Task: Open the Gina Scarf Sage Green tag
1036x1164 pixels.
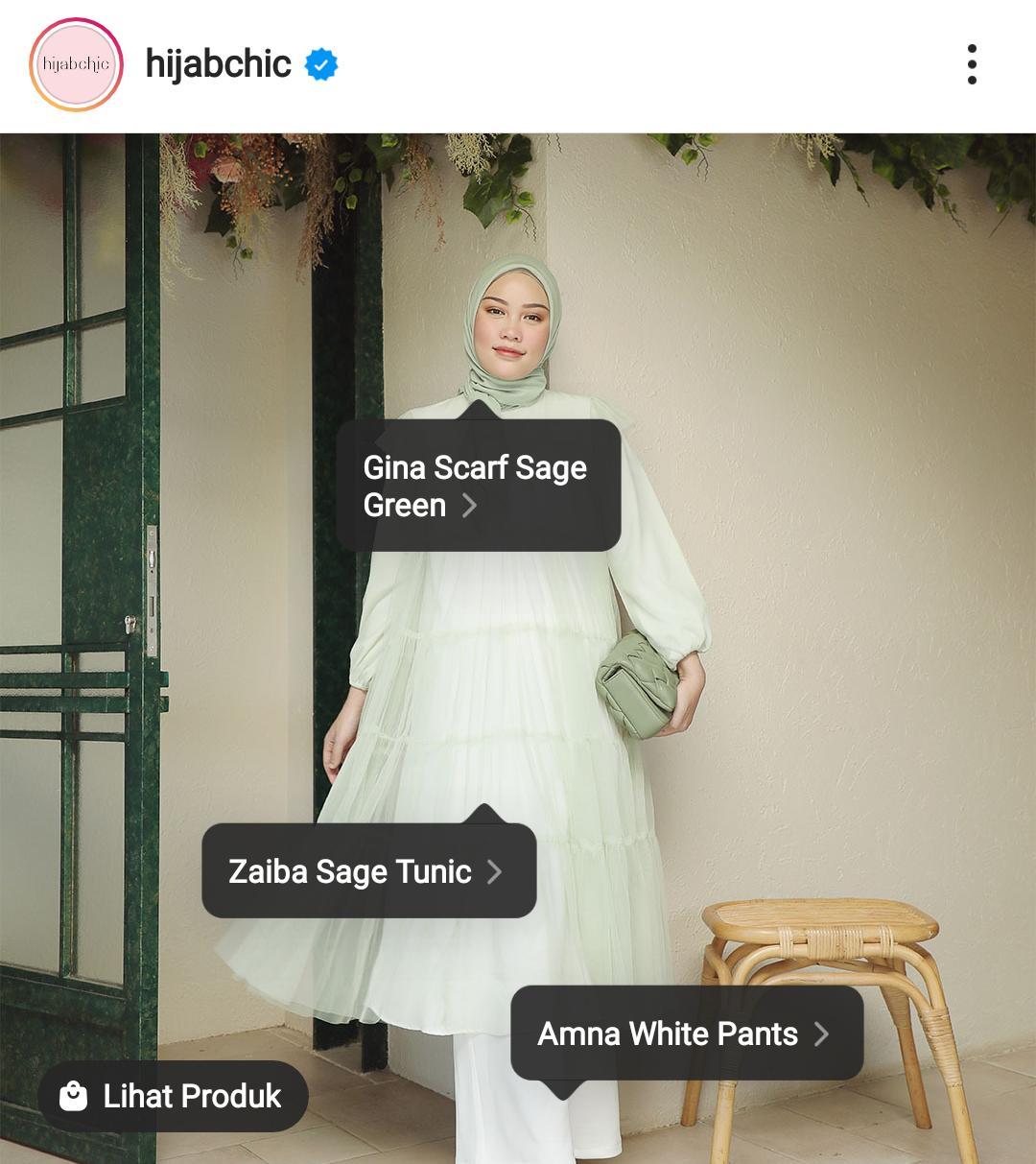Action: point(478,486)
